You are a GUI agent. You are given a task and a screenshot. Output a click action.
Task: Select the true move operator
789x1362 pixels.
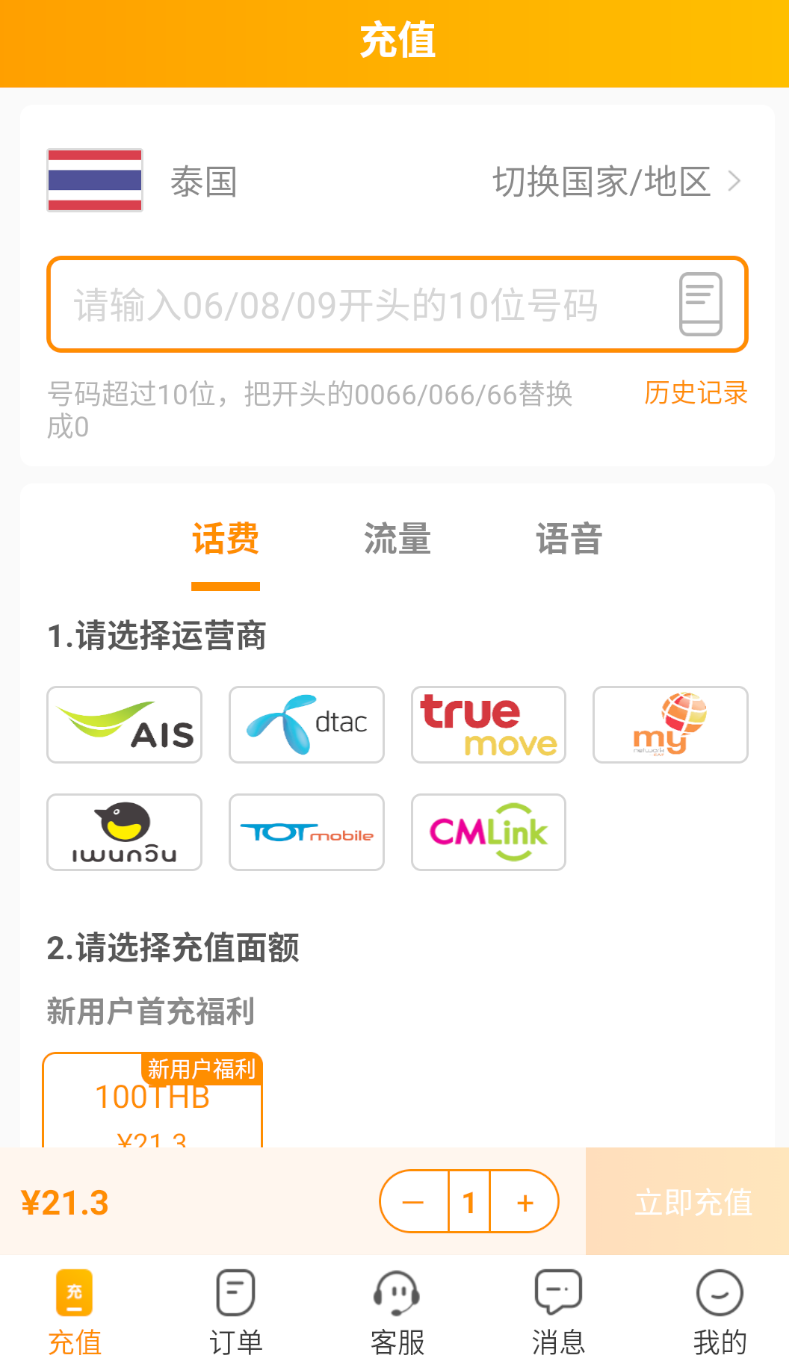click(488, 724)
